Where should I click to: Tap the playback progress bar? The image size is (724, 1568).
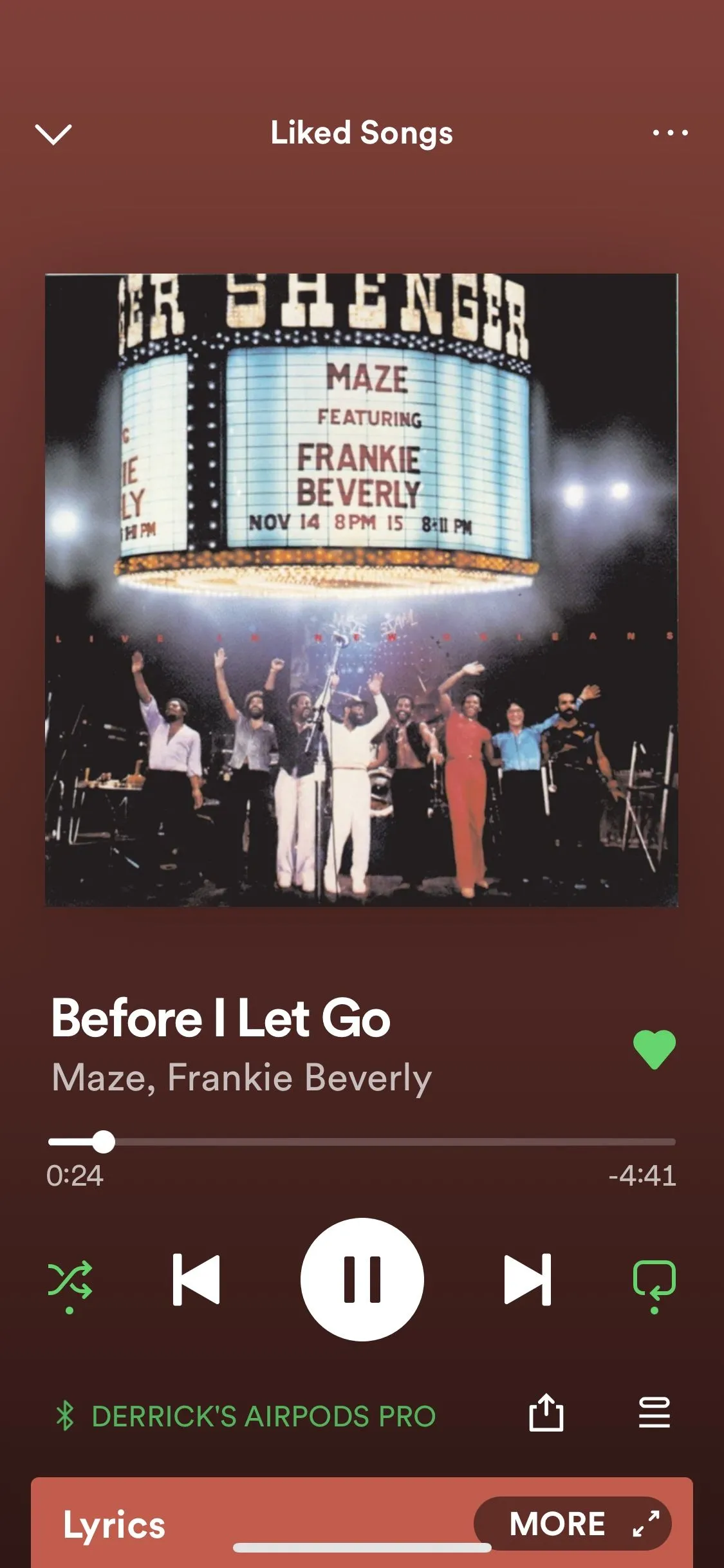pyautogui.click(x=362, y=1142)
